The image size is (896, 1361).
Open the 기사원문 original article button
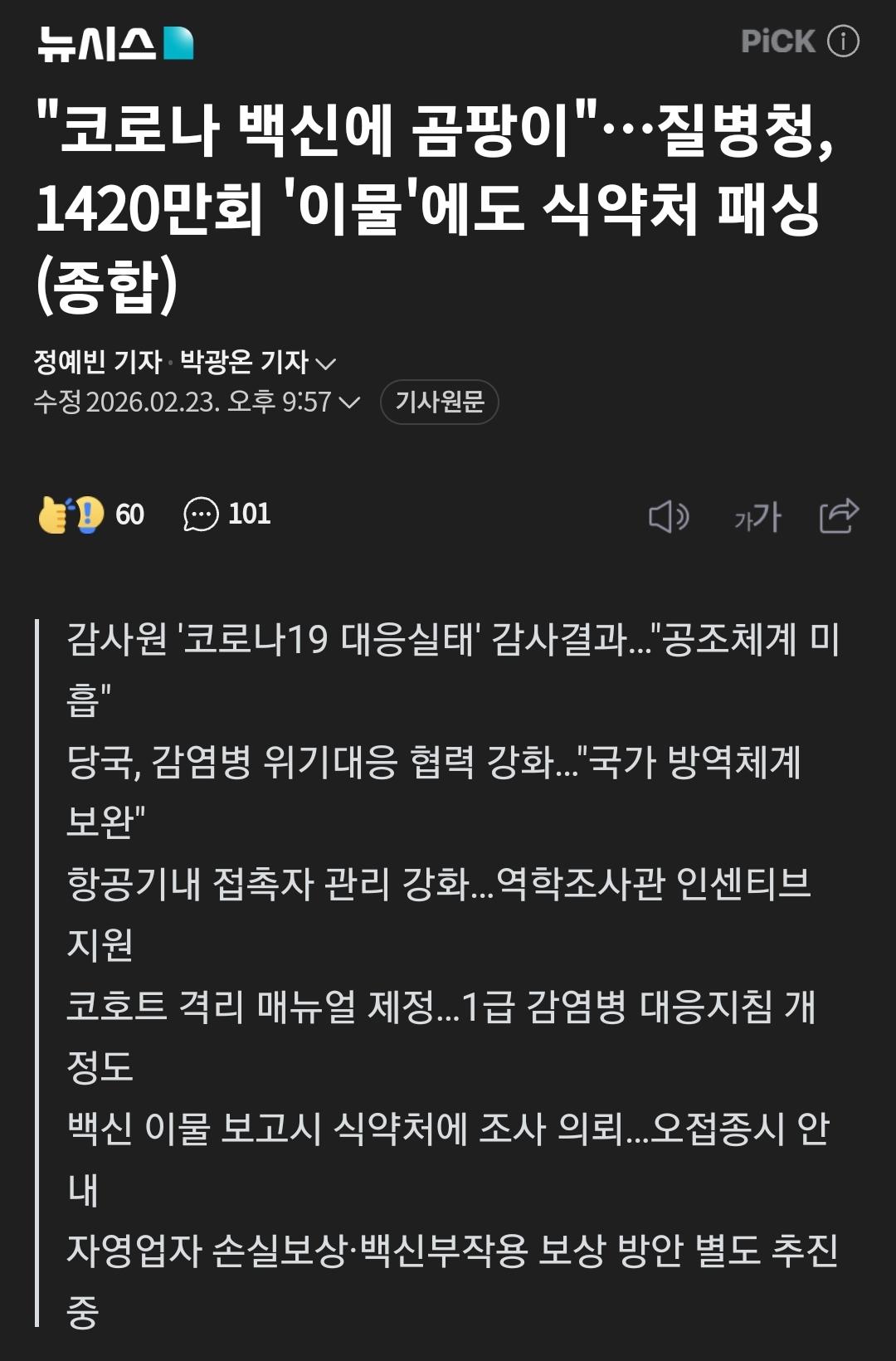click(x=440, y=402)
